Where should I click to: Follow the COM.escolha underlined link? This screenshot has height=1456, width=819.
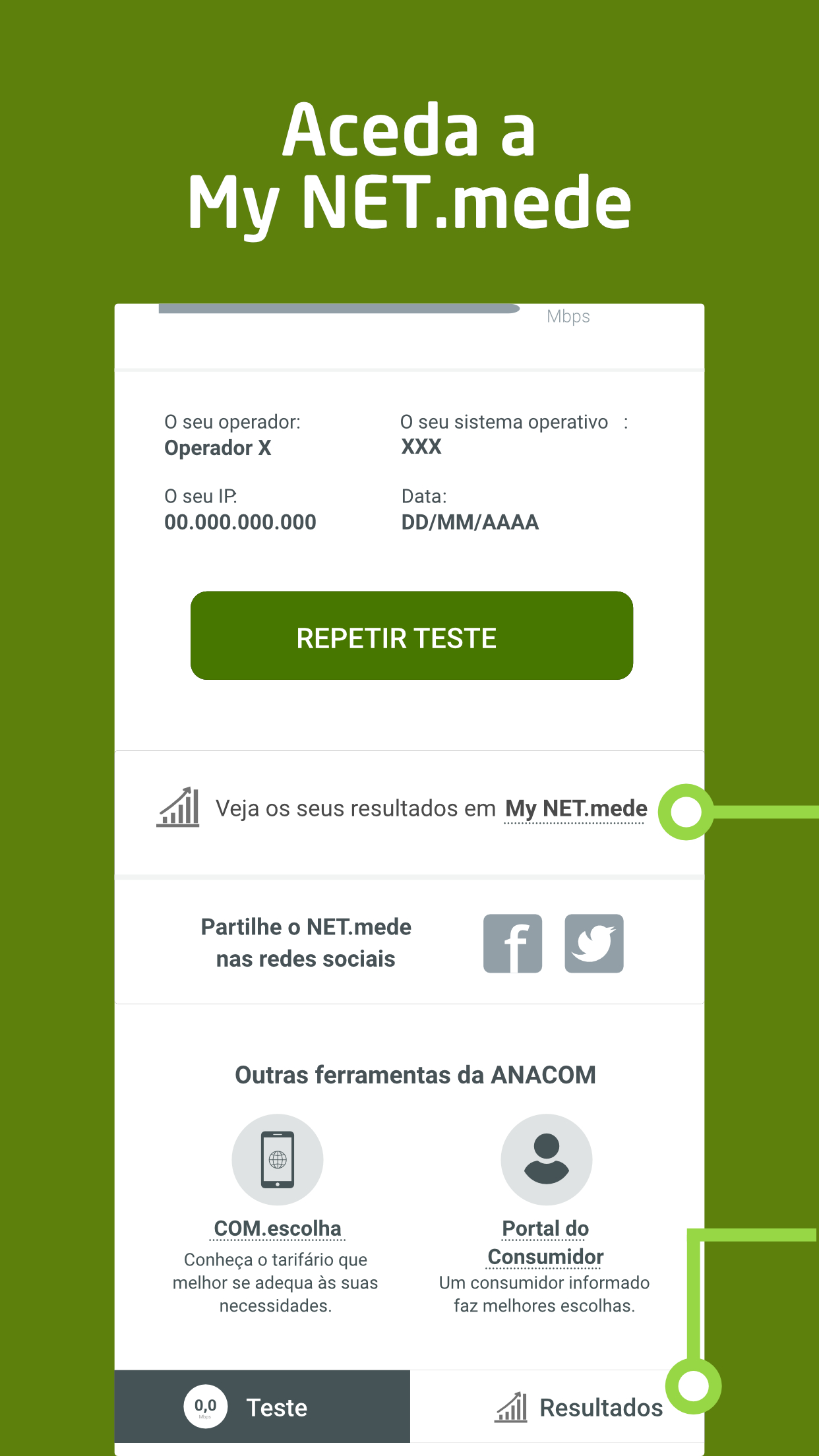[x=277, y=1228]
